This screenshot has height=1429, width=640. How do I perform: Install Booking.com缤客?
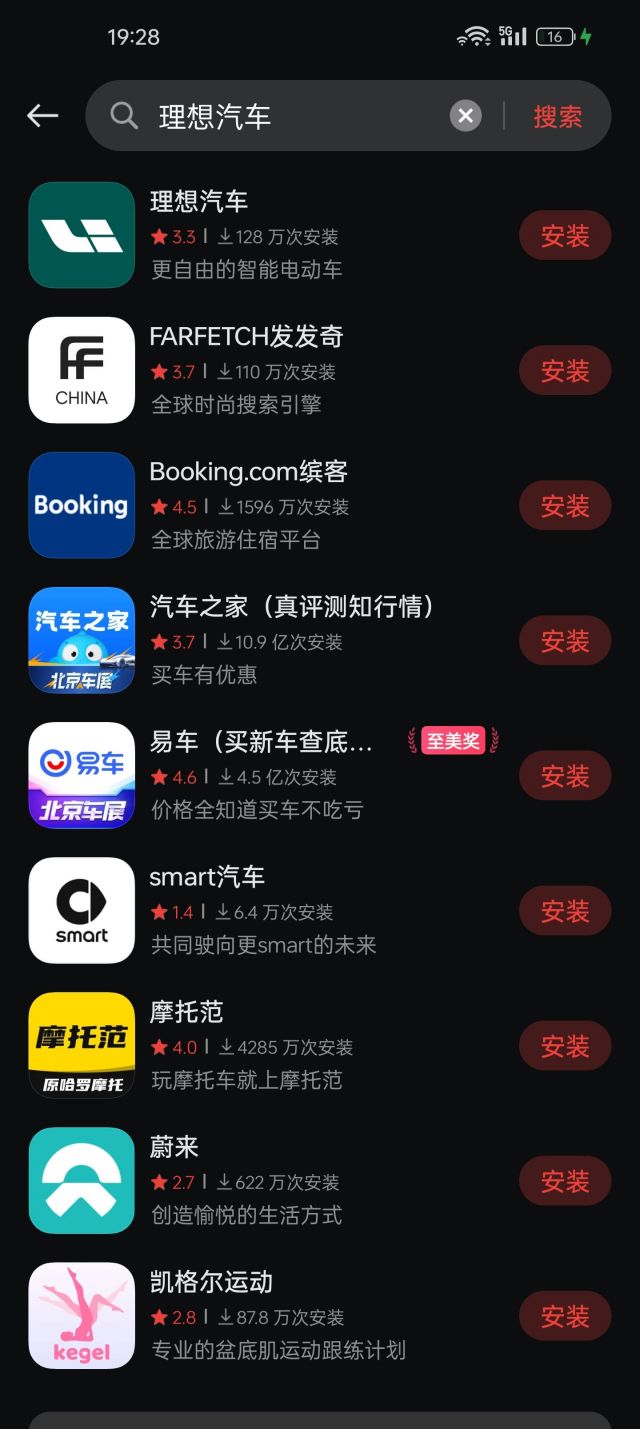click(x=564, y=506)
